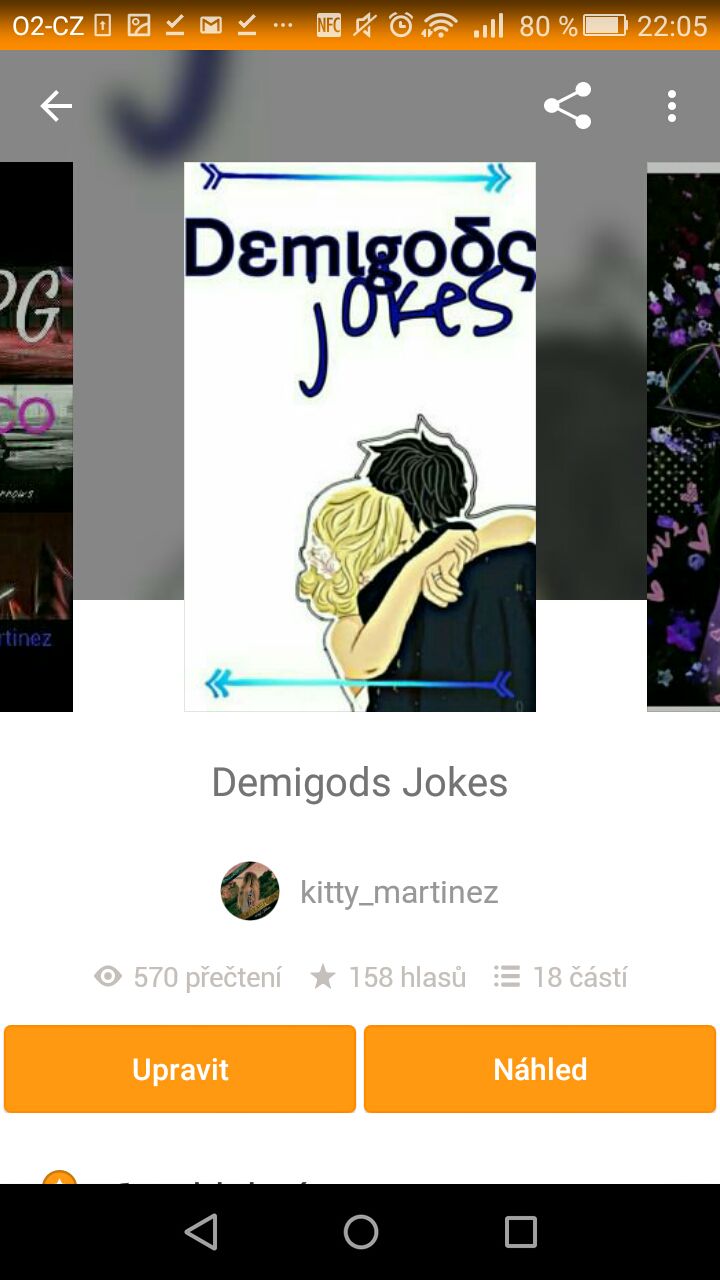Open the system recent apps button

(x=520, y=1232)
